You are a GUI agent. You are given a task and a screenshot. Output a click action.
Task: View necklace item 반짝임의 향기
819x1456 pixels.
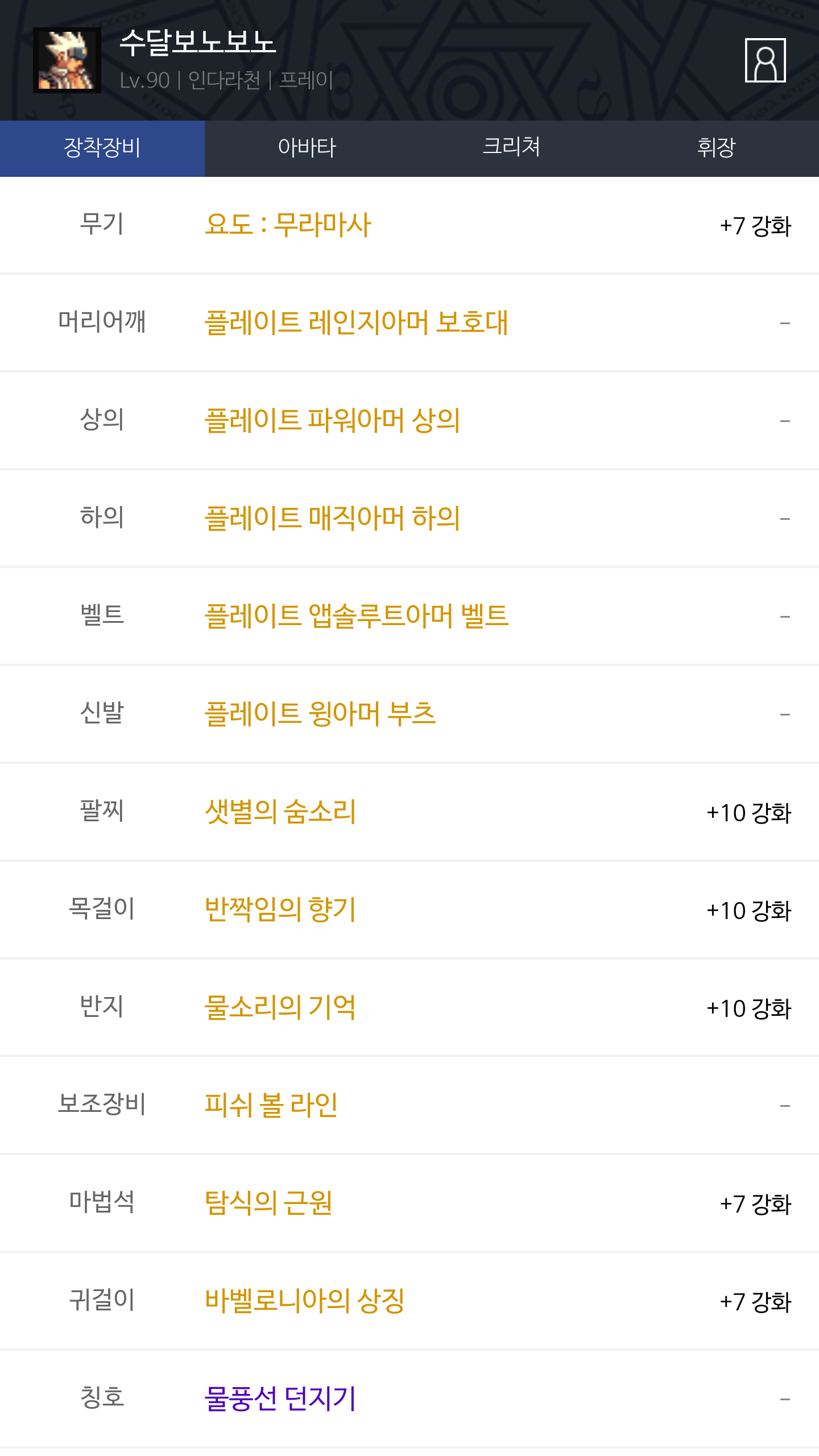pos(280,909)
